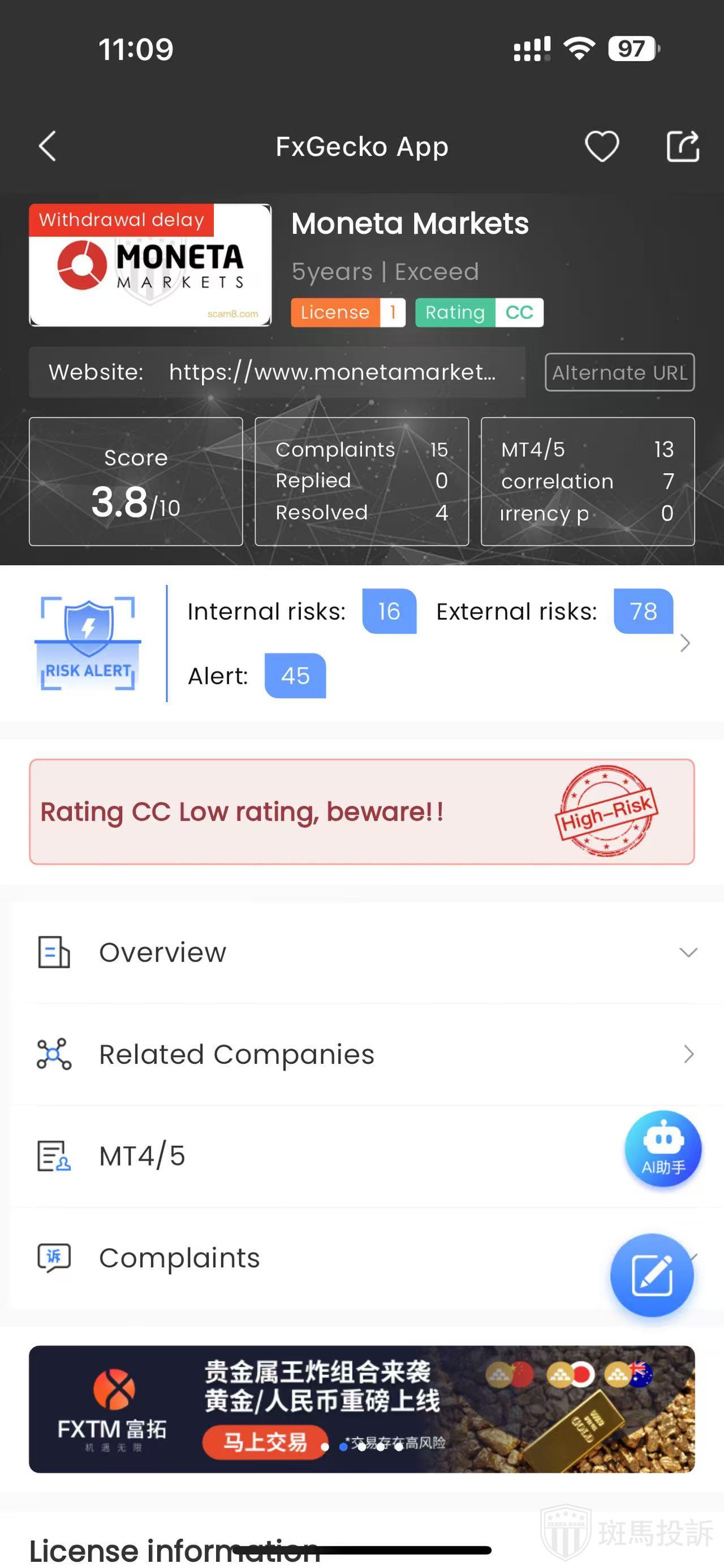Share this broker page

[683, 146]
